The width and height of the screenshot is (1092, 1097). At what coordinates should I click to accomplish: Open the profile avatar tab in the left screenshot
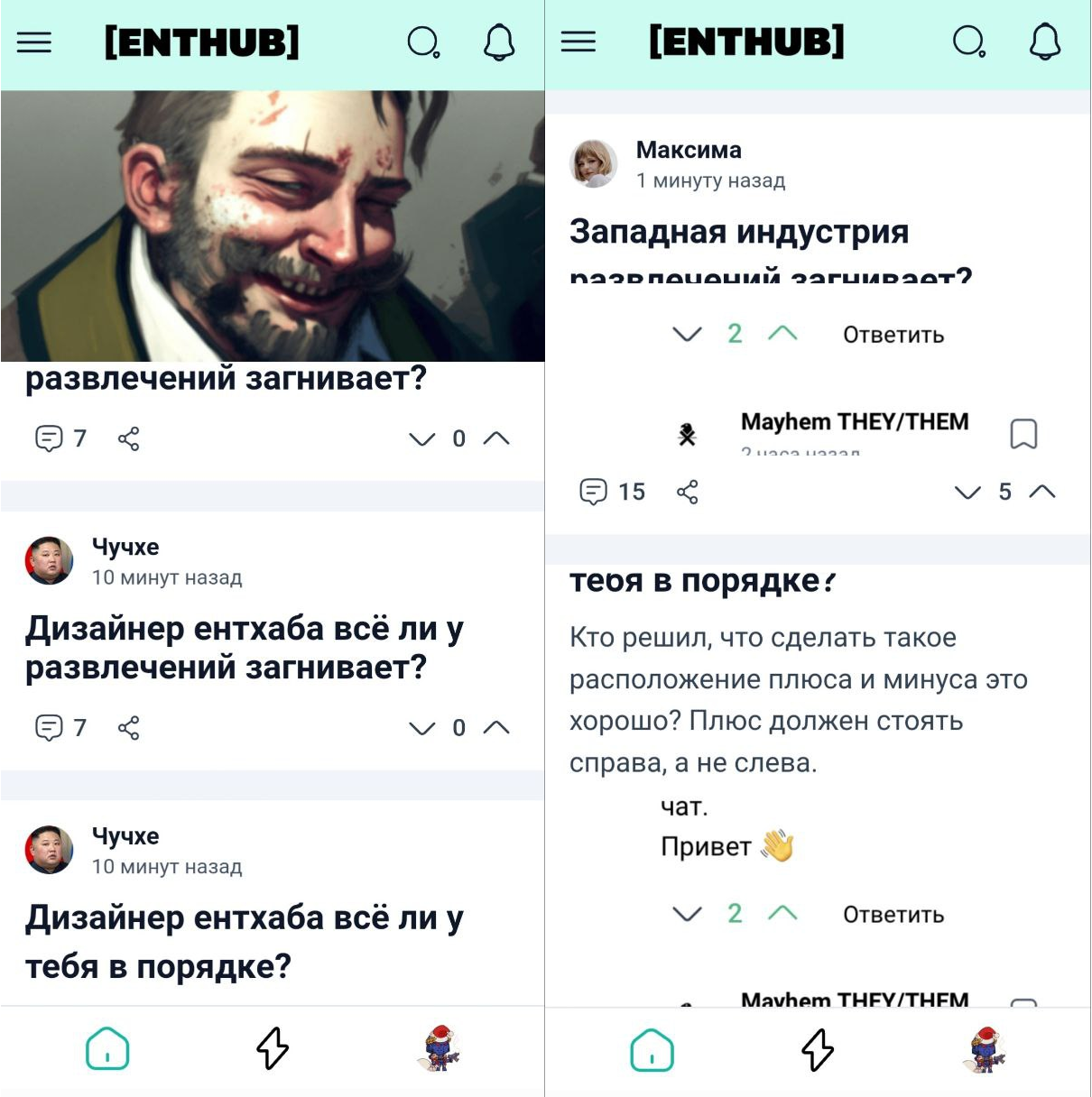[440, 1049]
